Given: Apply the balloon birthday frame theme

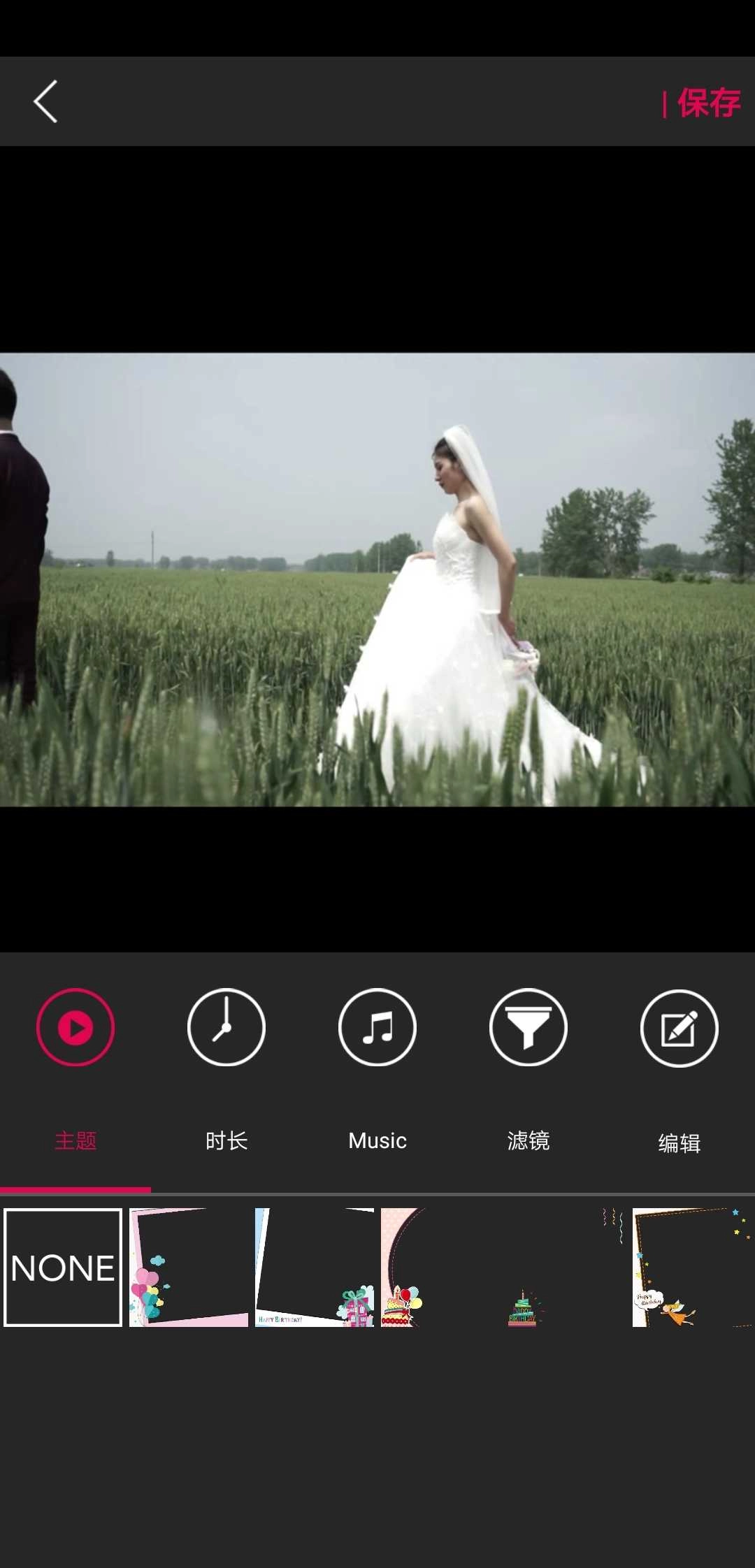Looking at the screenshot, I should [x=189, y=1268].
